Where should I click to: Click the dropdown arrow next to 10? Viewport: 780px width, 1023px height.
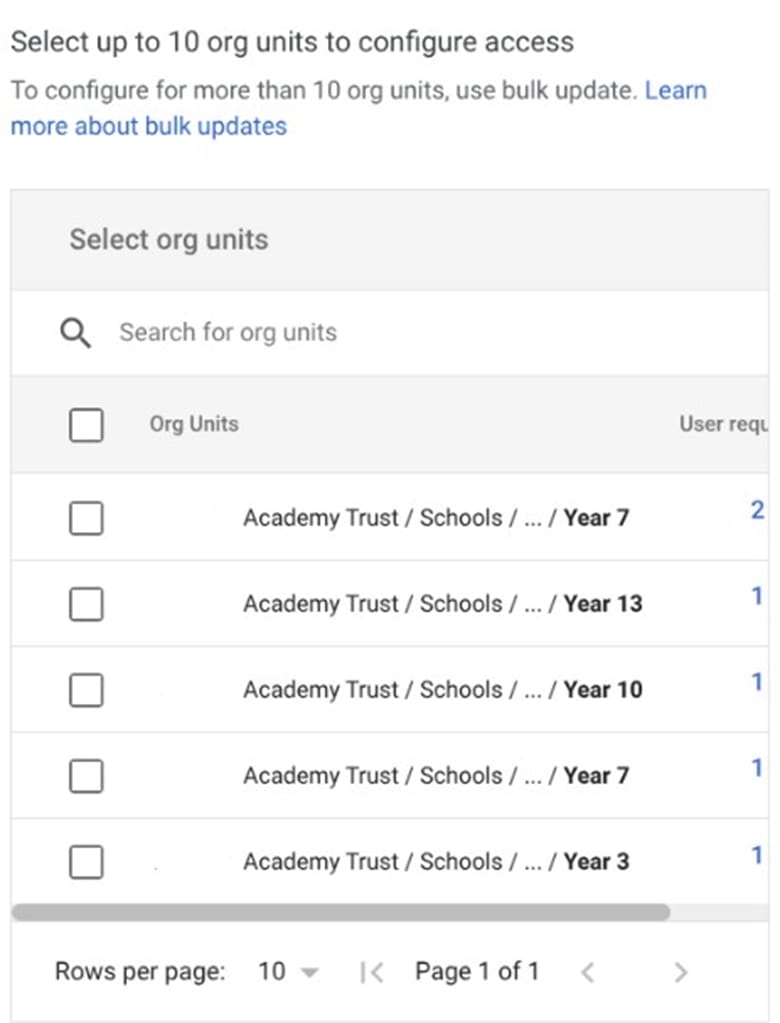(310, 971)
